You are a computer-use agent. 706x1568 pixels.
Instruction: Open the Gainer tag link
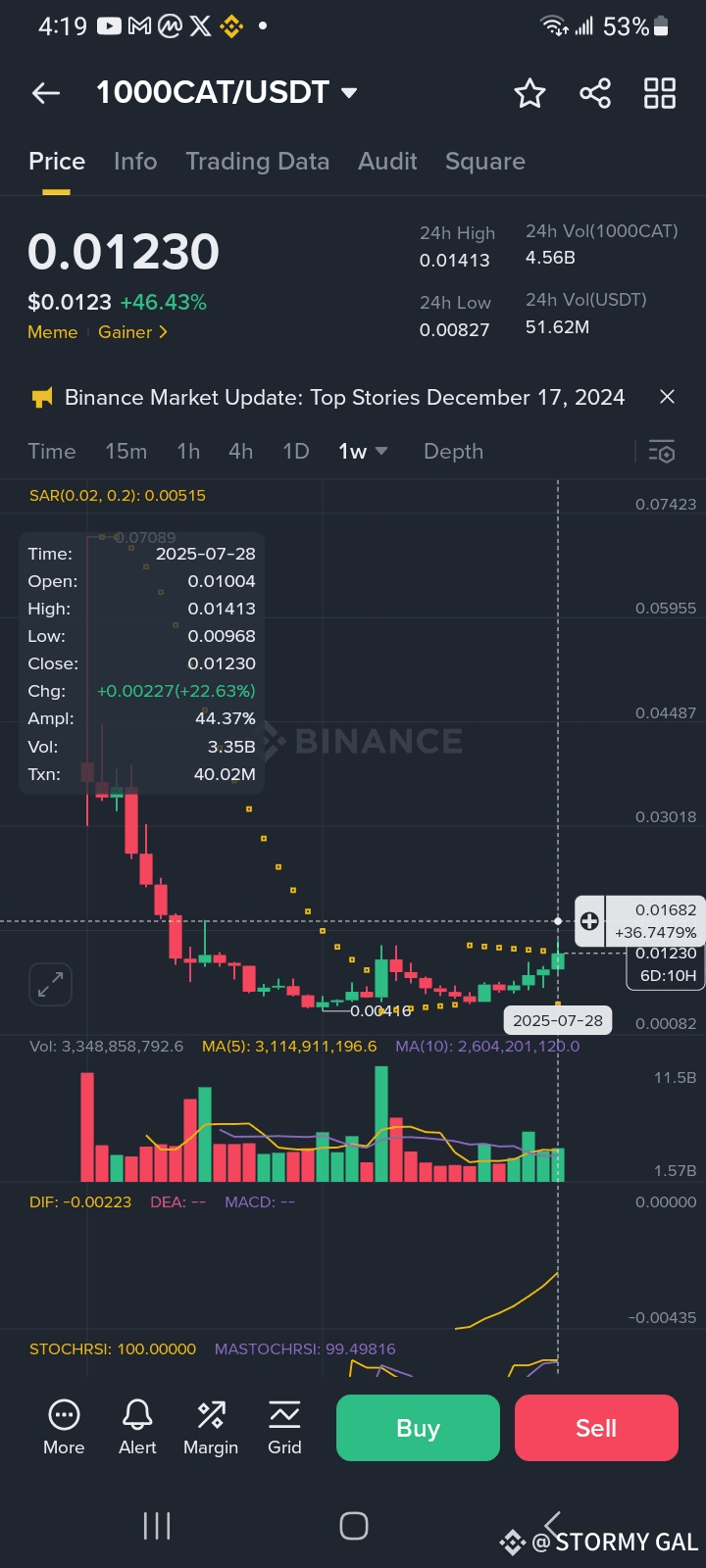point(132,332)
